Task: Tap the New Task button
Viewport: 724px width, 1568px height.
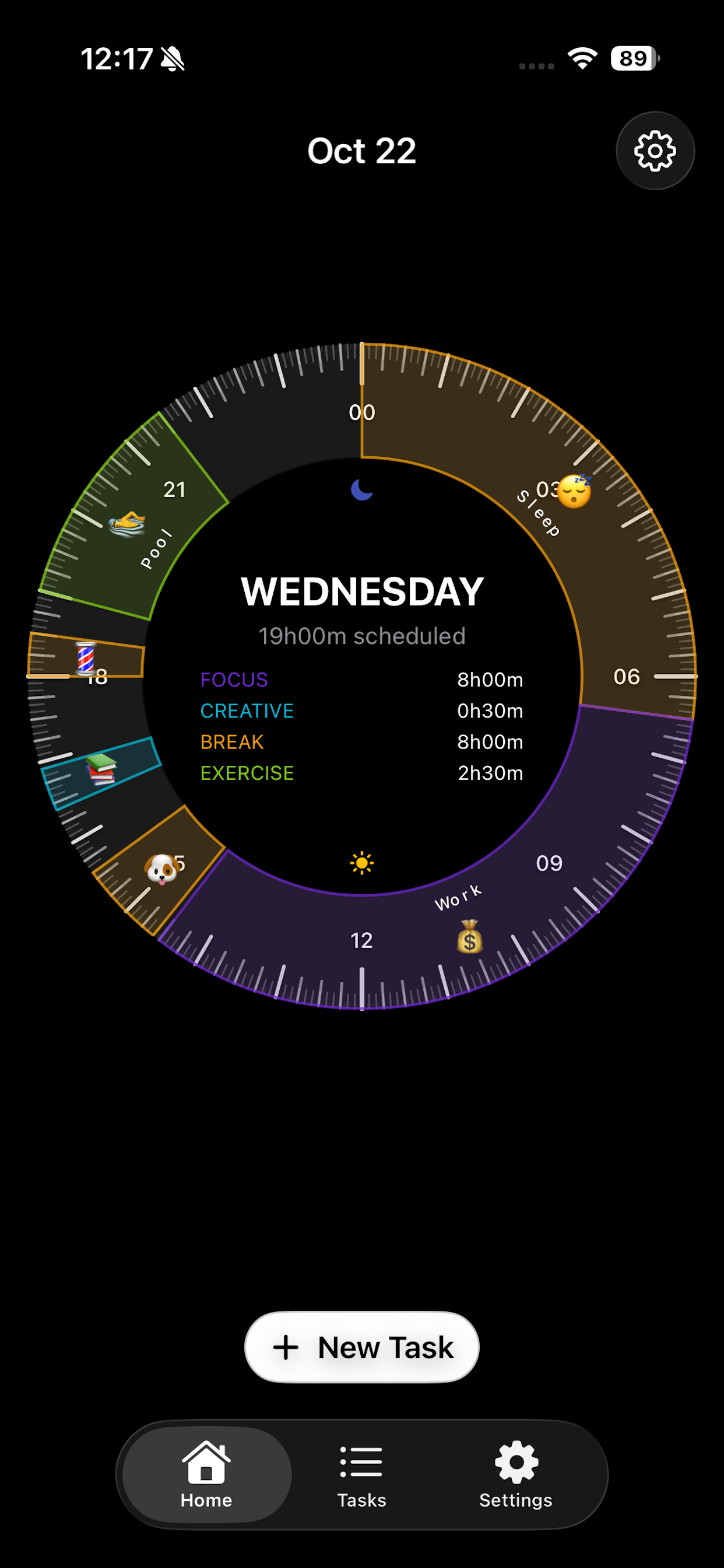Action: pyautogui.click(x=361, y=1347)
